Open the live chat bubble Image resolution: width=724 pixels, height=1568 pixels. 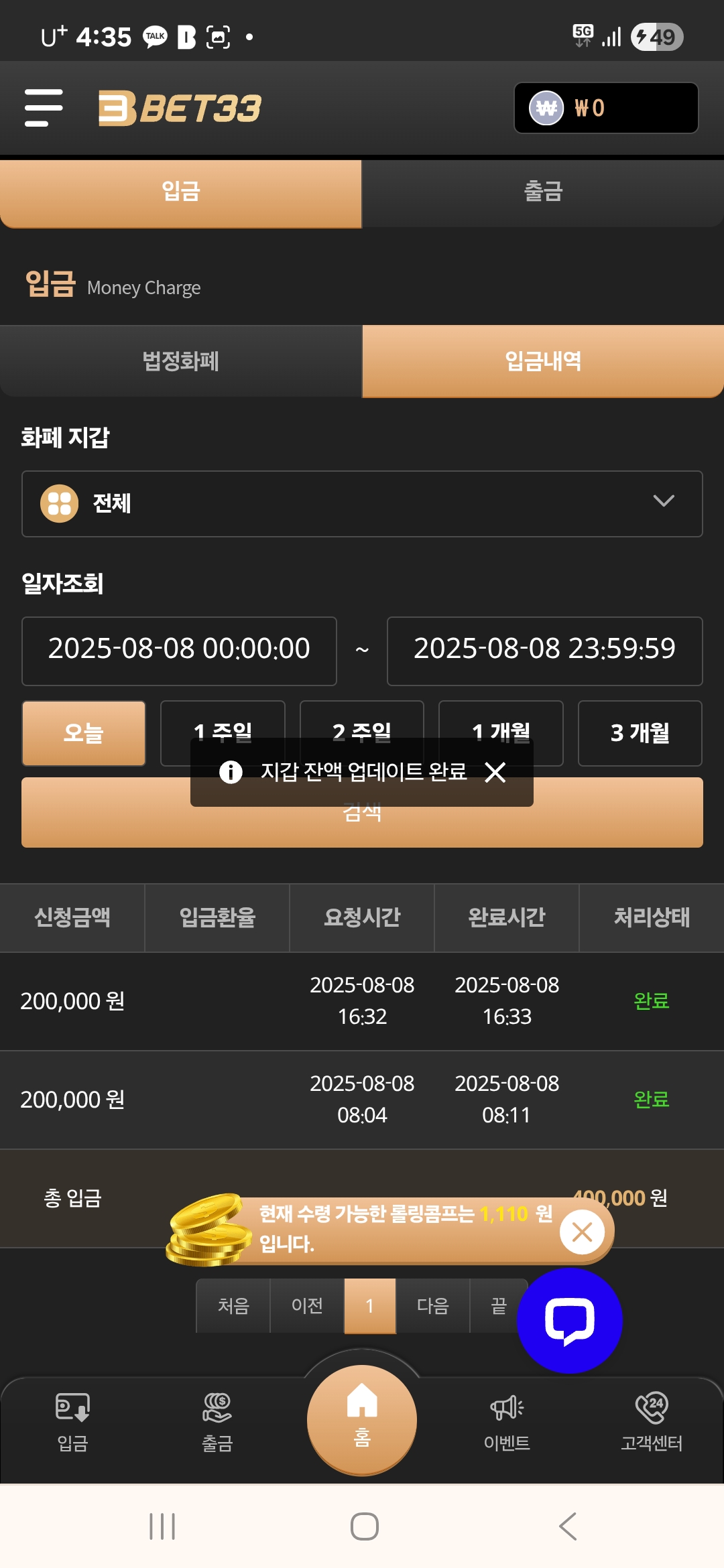pyautogui.click(x=570, y=1321)
